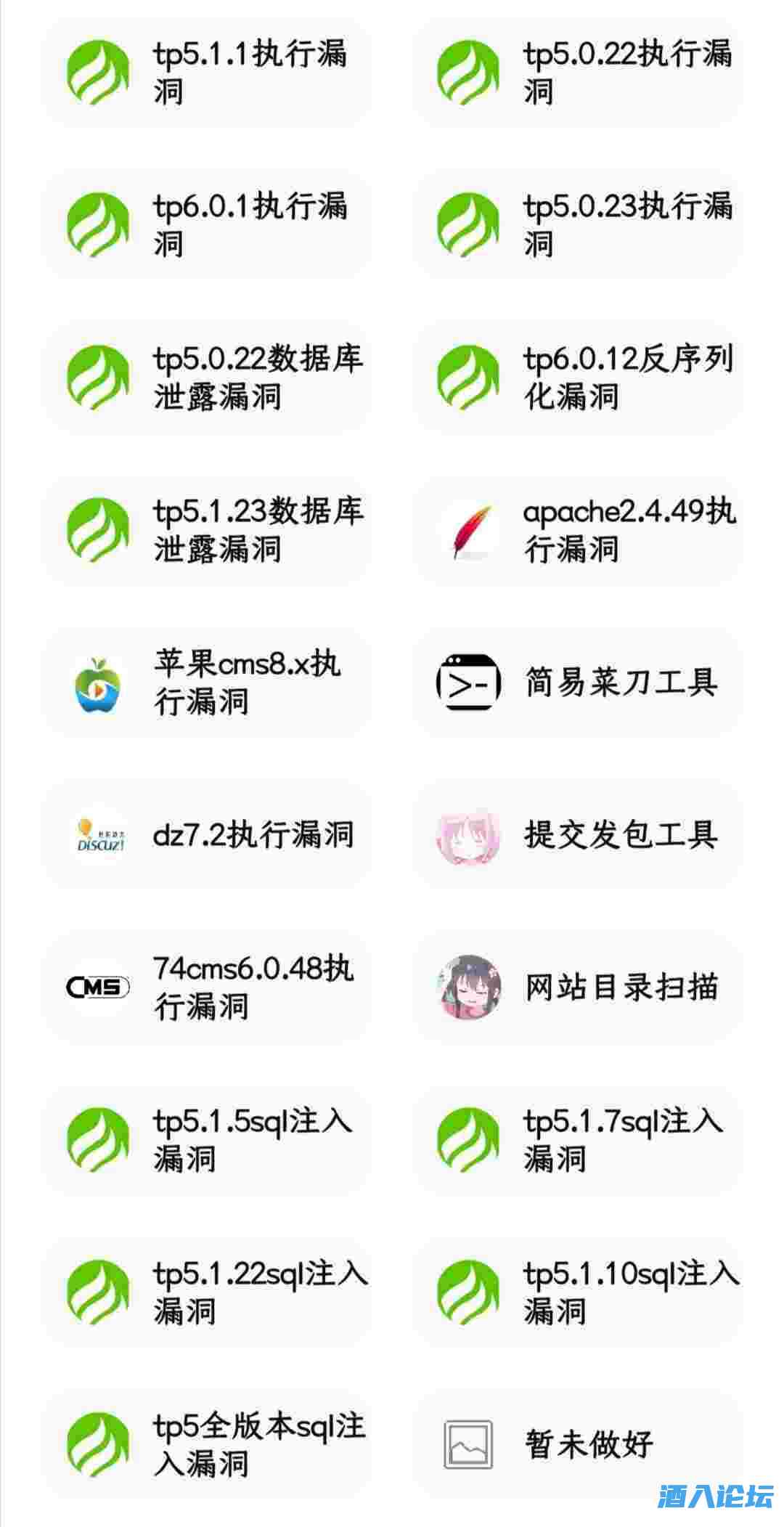
Task: Tap tp5.1.5sql注入漏洞
Action: coord(207,1140)
